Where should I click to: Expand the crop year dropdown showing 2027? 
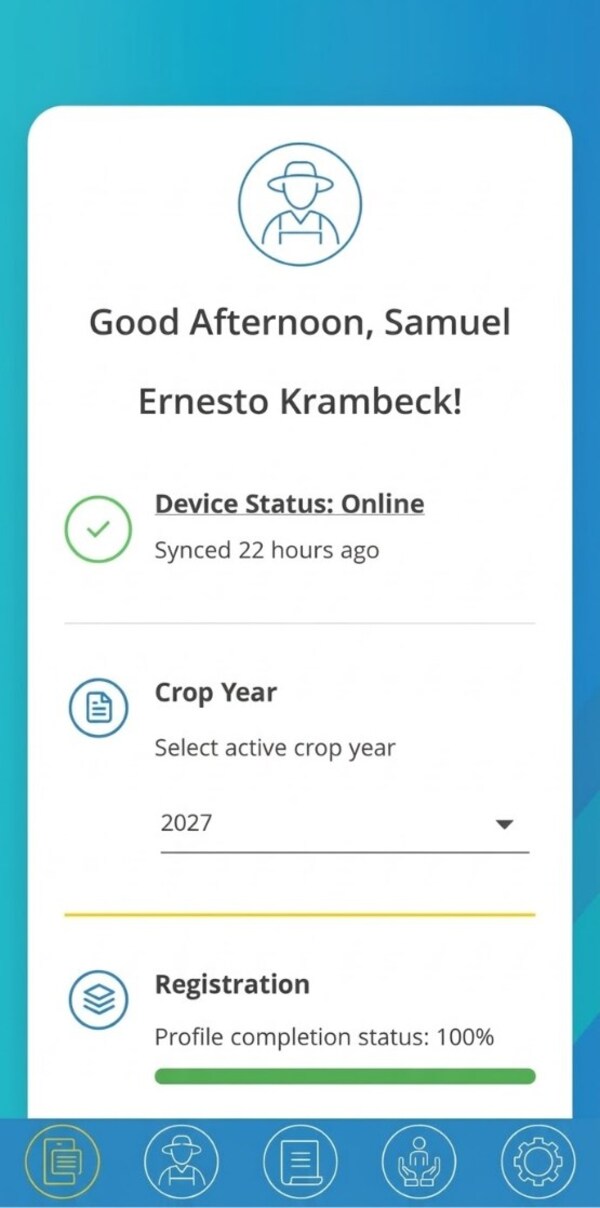tap(344, 825)
